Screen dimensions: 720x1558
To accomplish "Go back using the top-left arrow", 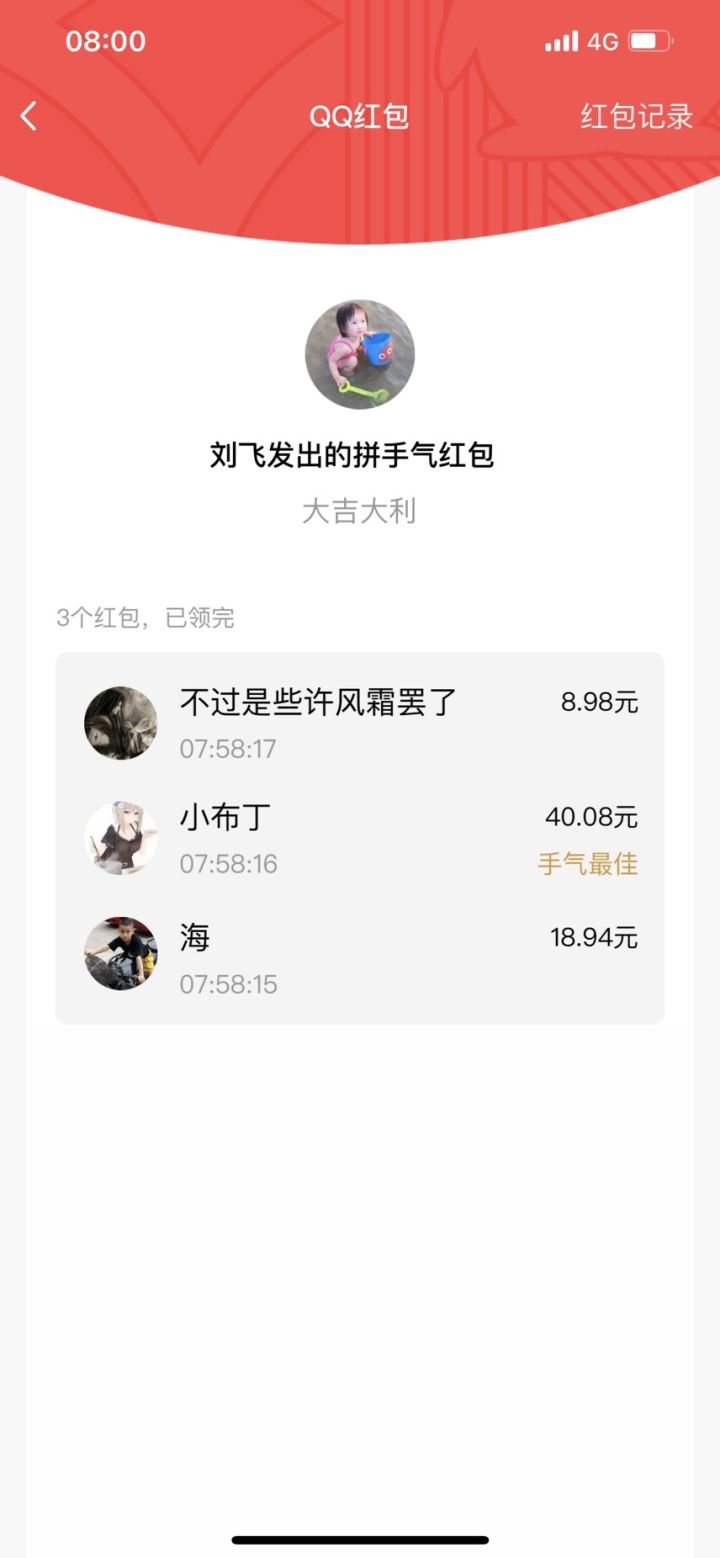I will 29,116.
